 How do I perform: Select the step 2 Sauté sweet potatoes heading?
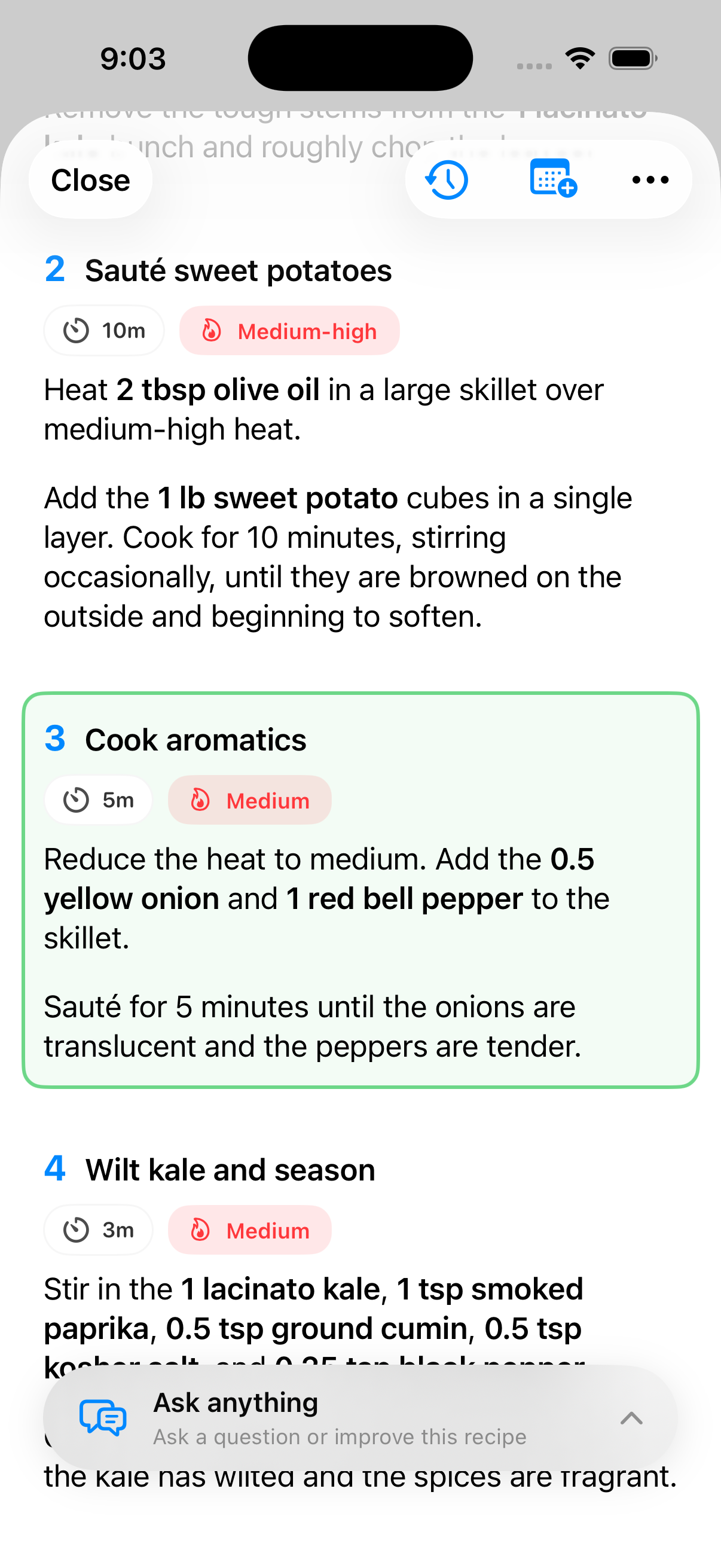[239, 270]
